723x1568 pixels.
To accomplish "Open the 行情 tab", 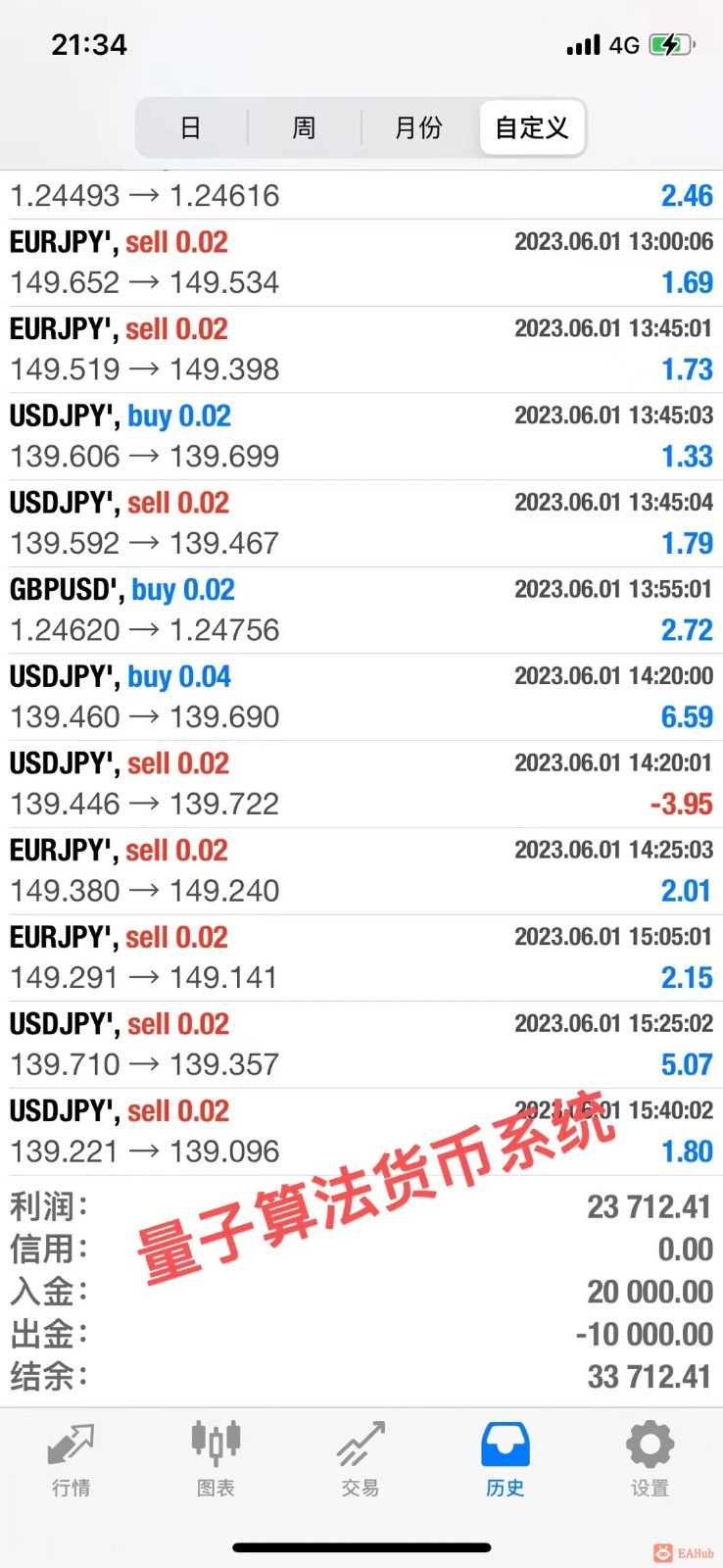I will click(x=72, y=1459).
